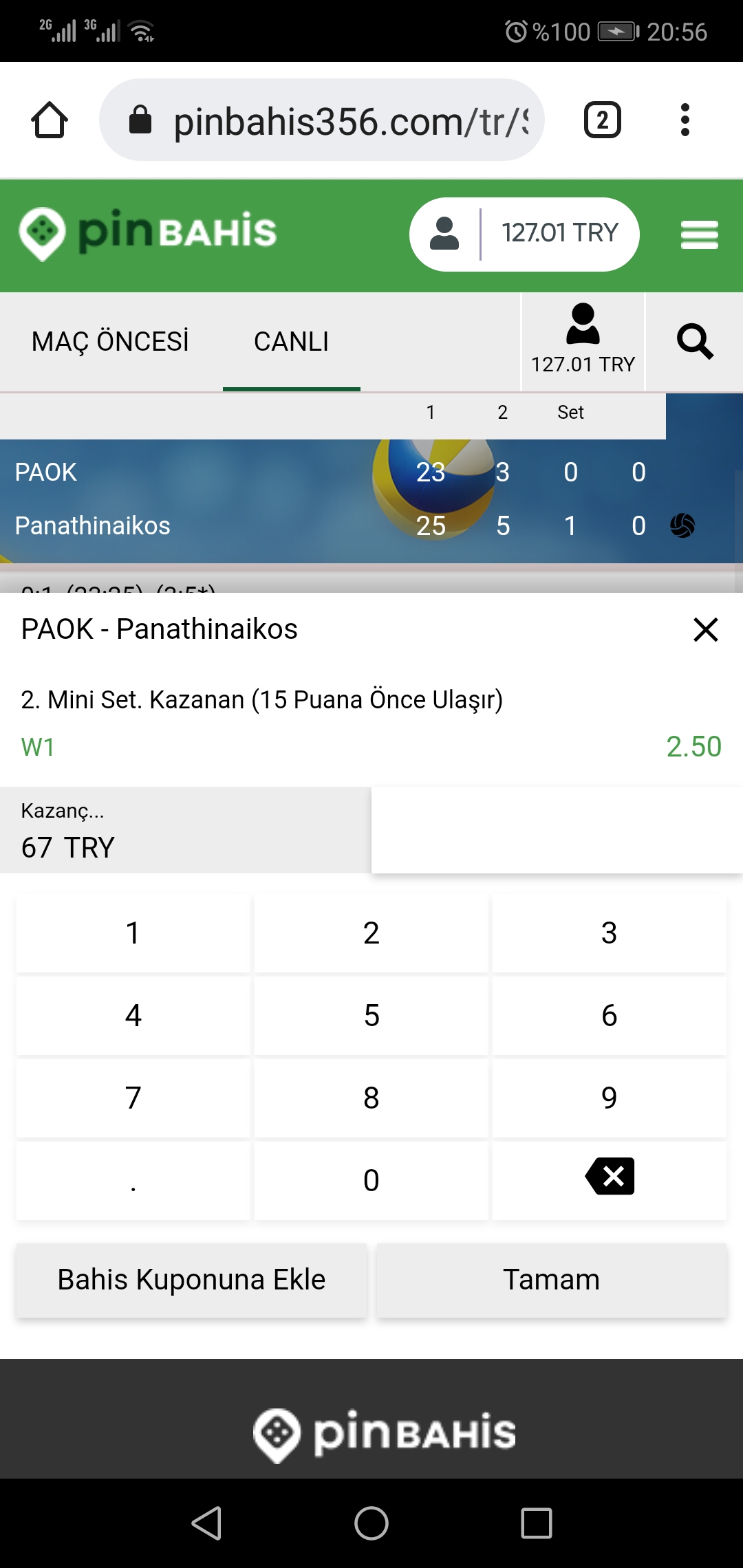Enter digit 5 on the keypad
Image resolution: width=743 pixels, height=1568 pixels.
371,1015
